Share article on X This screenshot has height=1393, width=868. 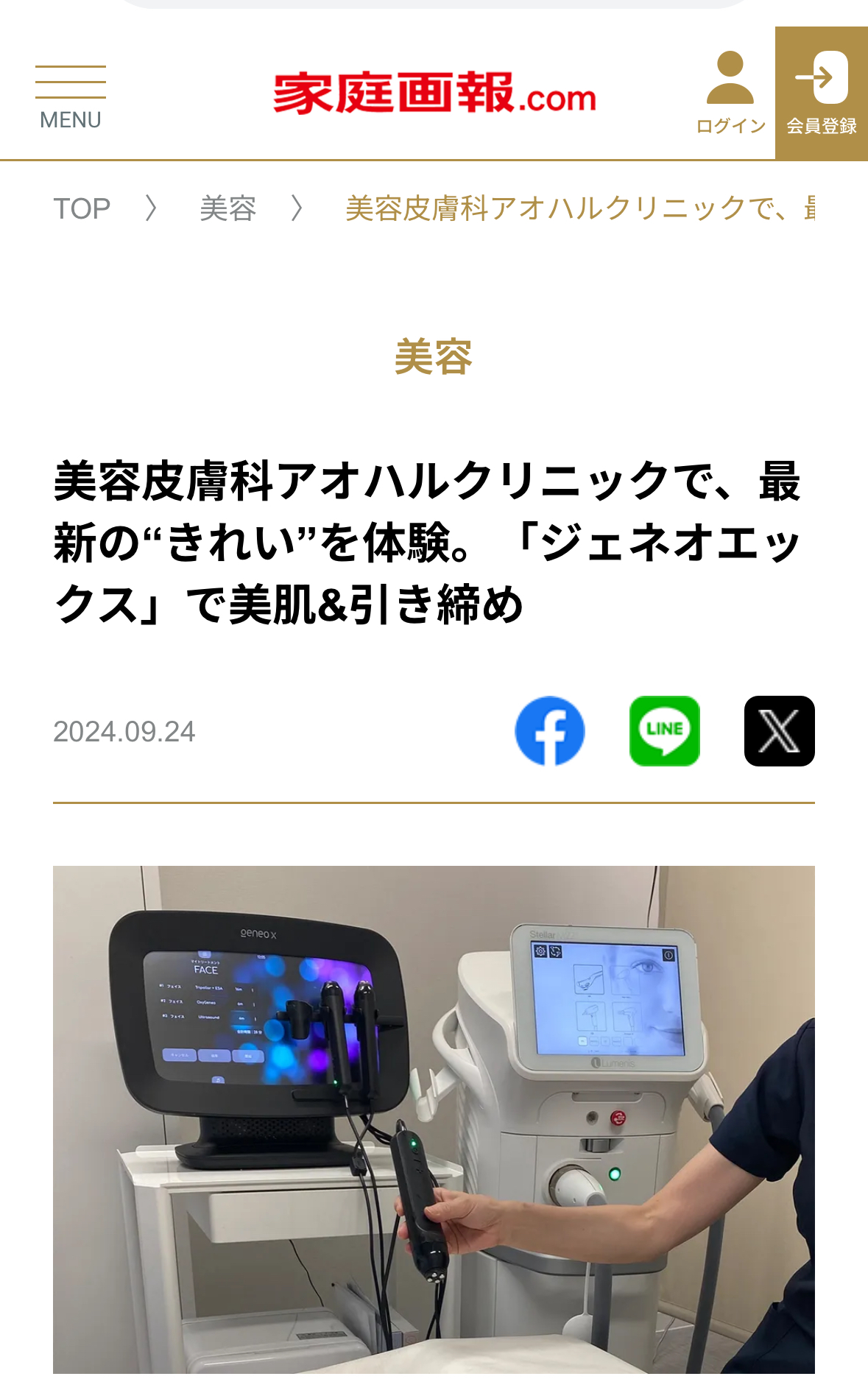(779, 731)
